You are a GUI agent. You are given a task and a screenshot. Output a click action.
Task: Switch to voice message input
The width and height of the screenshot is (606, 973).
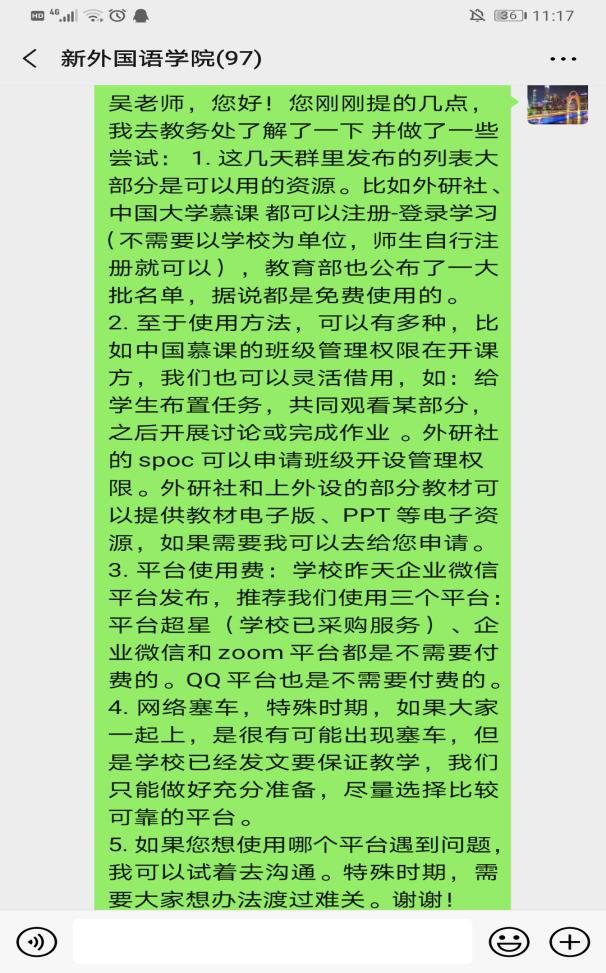tap(36, 942)
